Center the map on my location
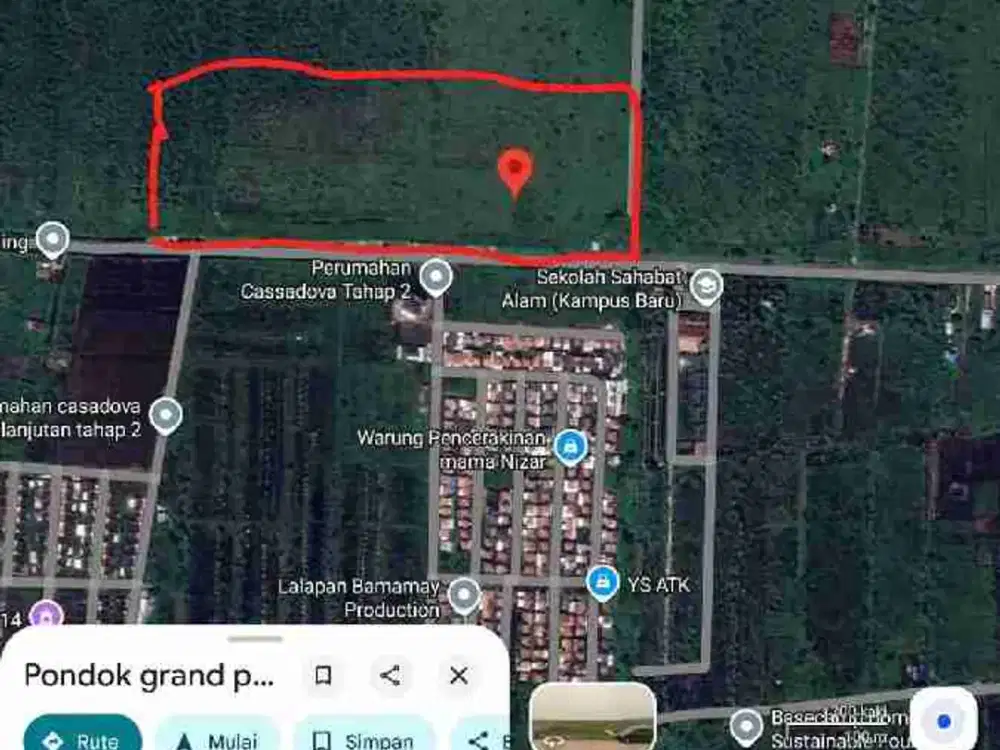 pos(943,720)
